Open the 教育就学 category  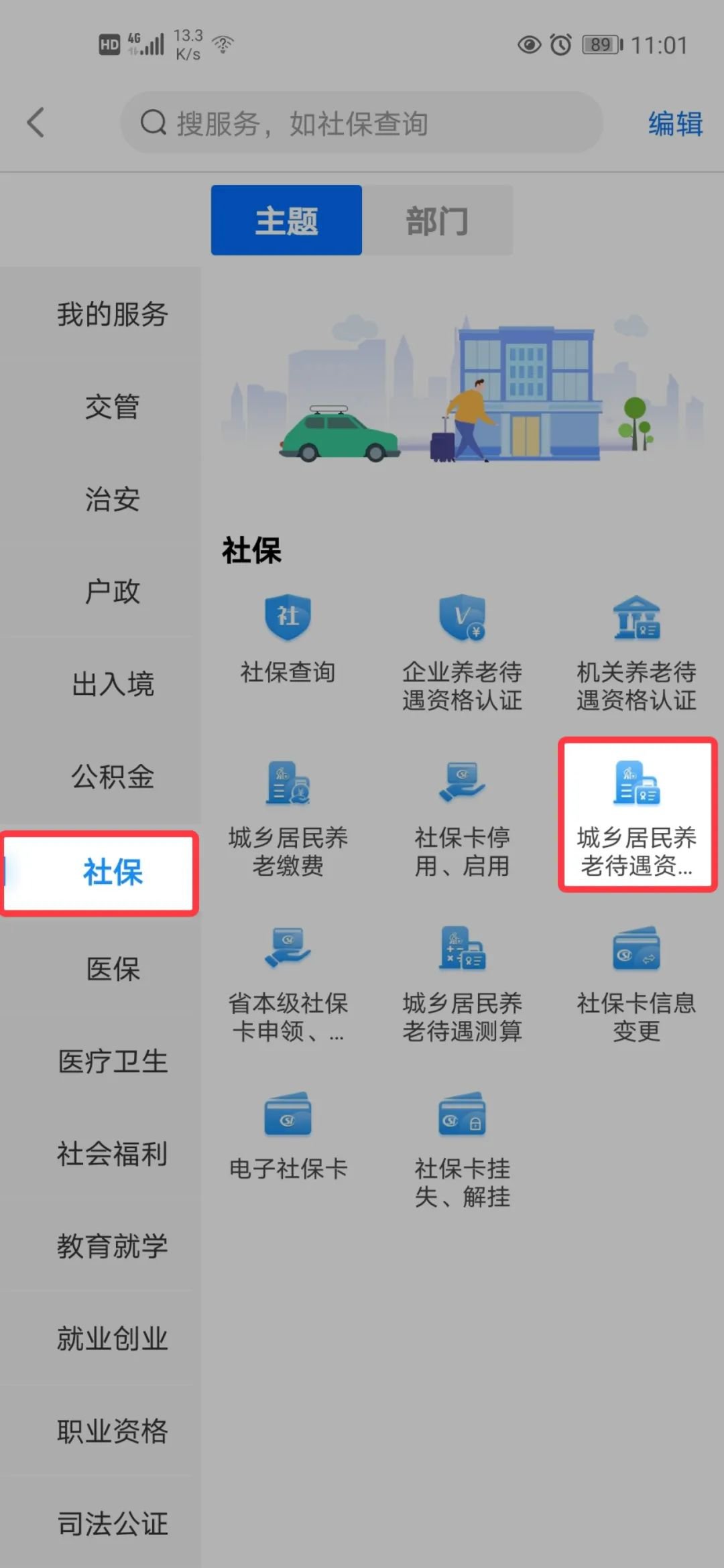pyautogui.click(x=113, y=1246)
